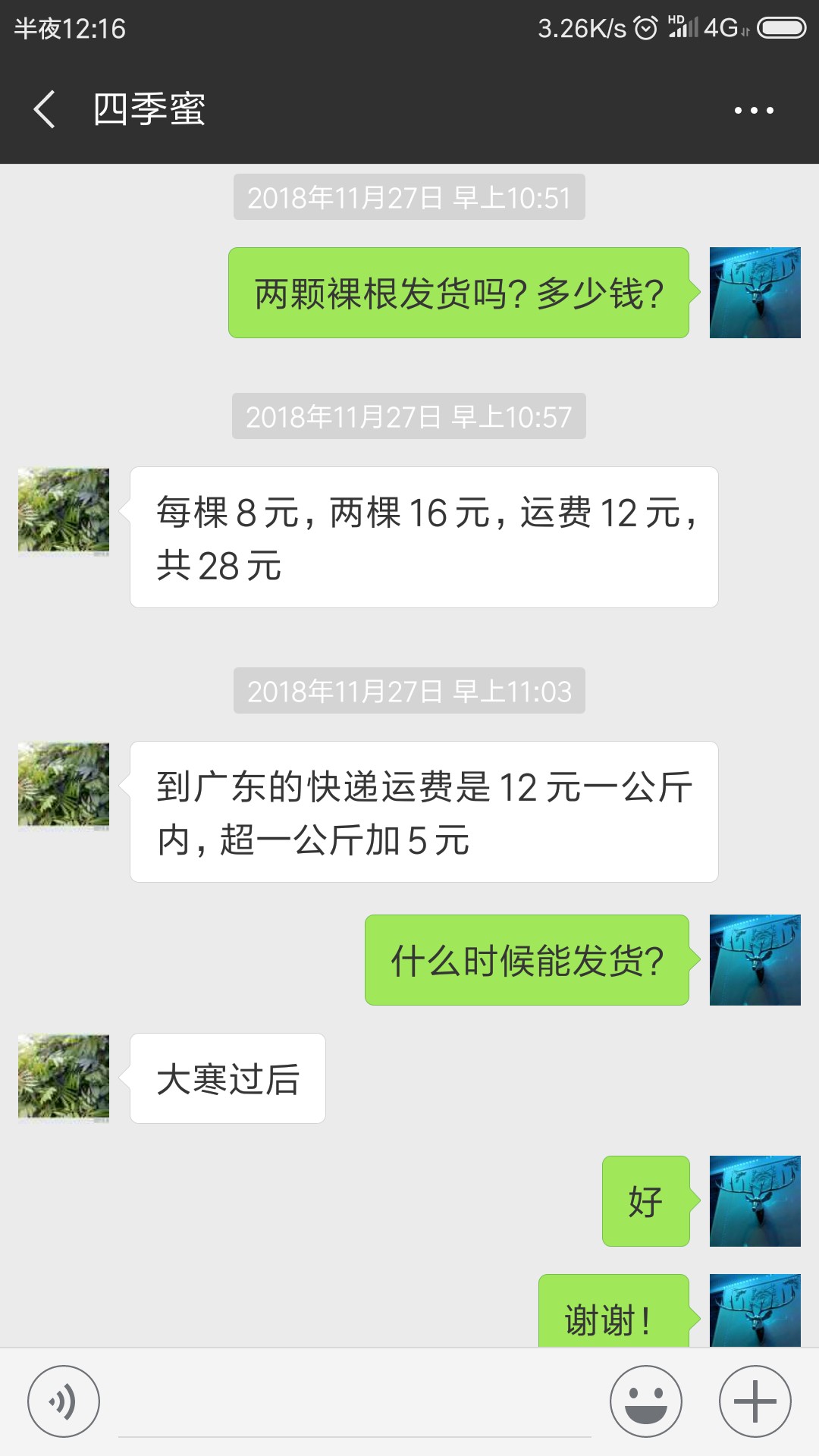Open the chat info overflow menu

[x=754, y=110]
